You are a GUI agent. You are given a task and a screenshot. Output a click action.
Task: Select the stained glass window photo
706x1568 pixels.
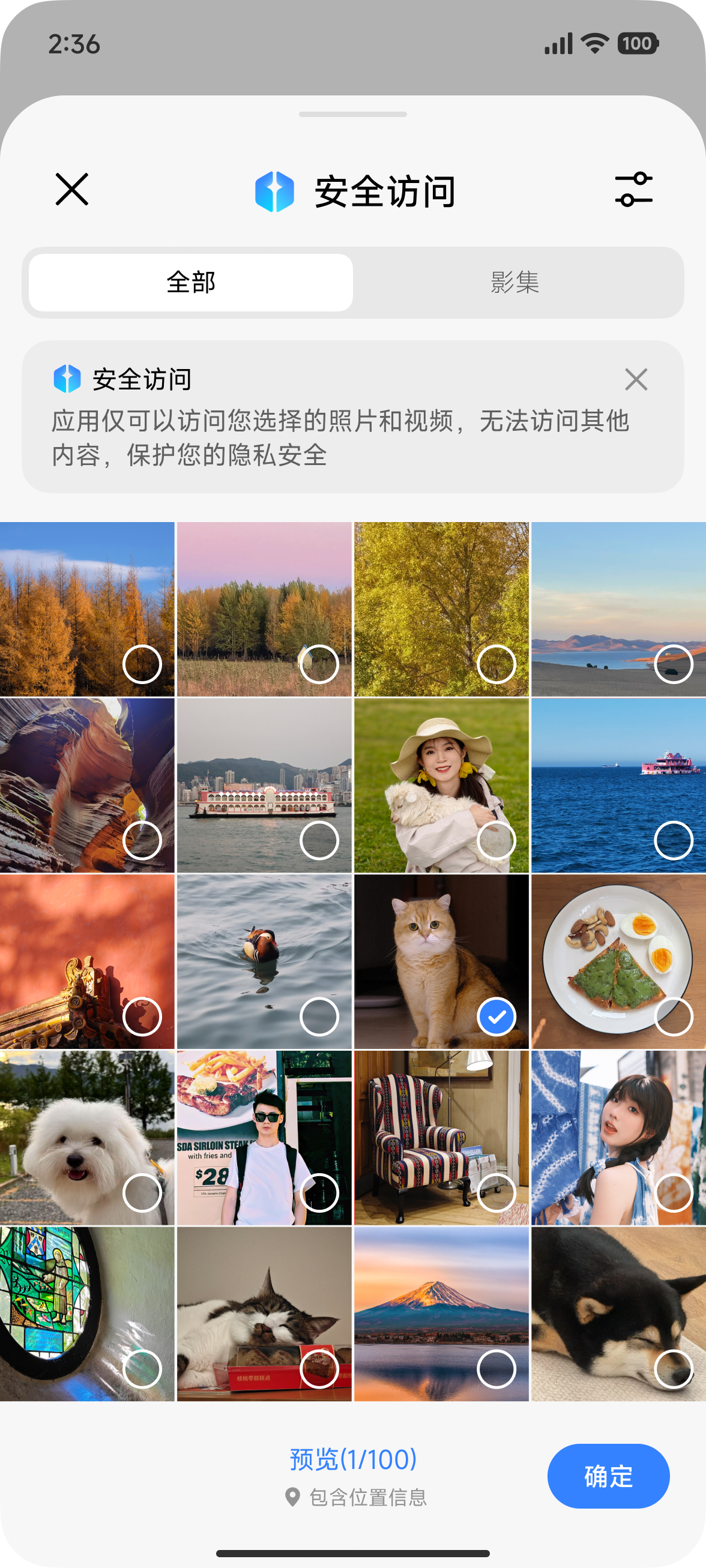tap(142, 1369)
